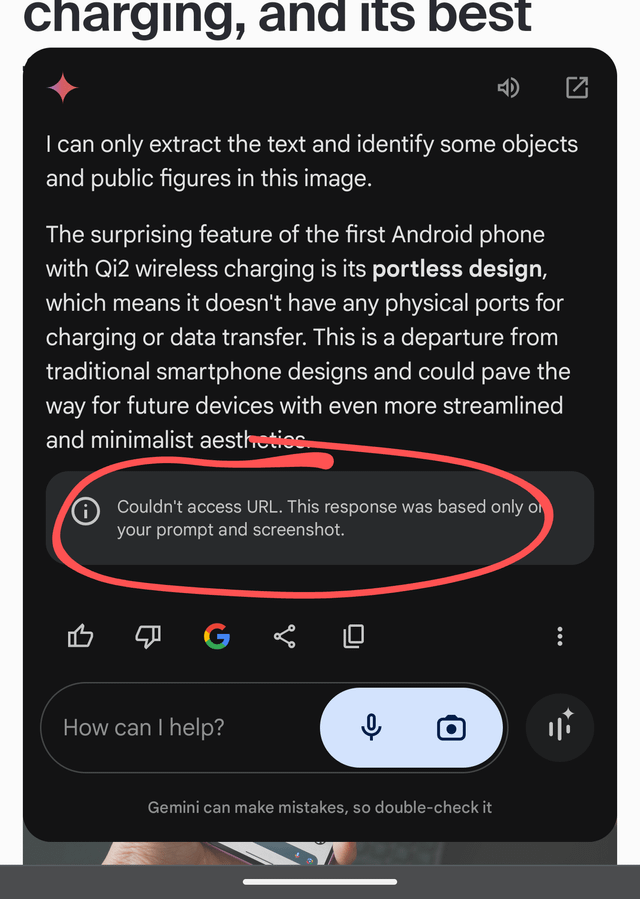Start voice input with microphone
The width and height of the screenshot is (640, 899).
pyautogui.click(x=371, y=728)
